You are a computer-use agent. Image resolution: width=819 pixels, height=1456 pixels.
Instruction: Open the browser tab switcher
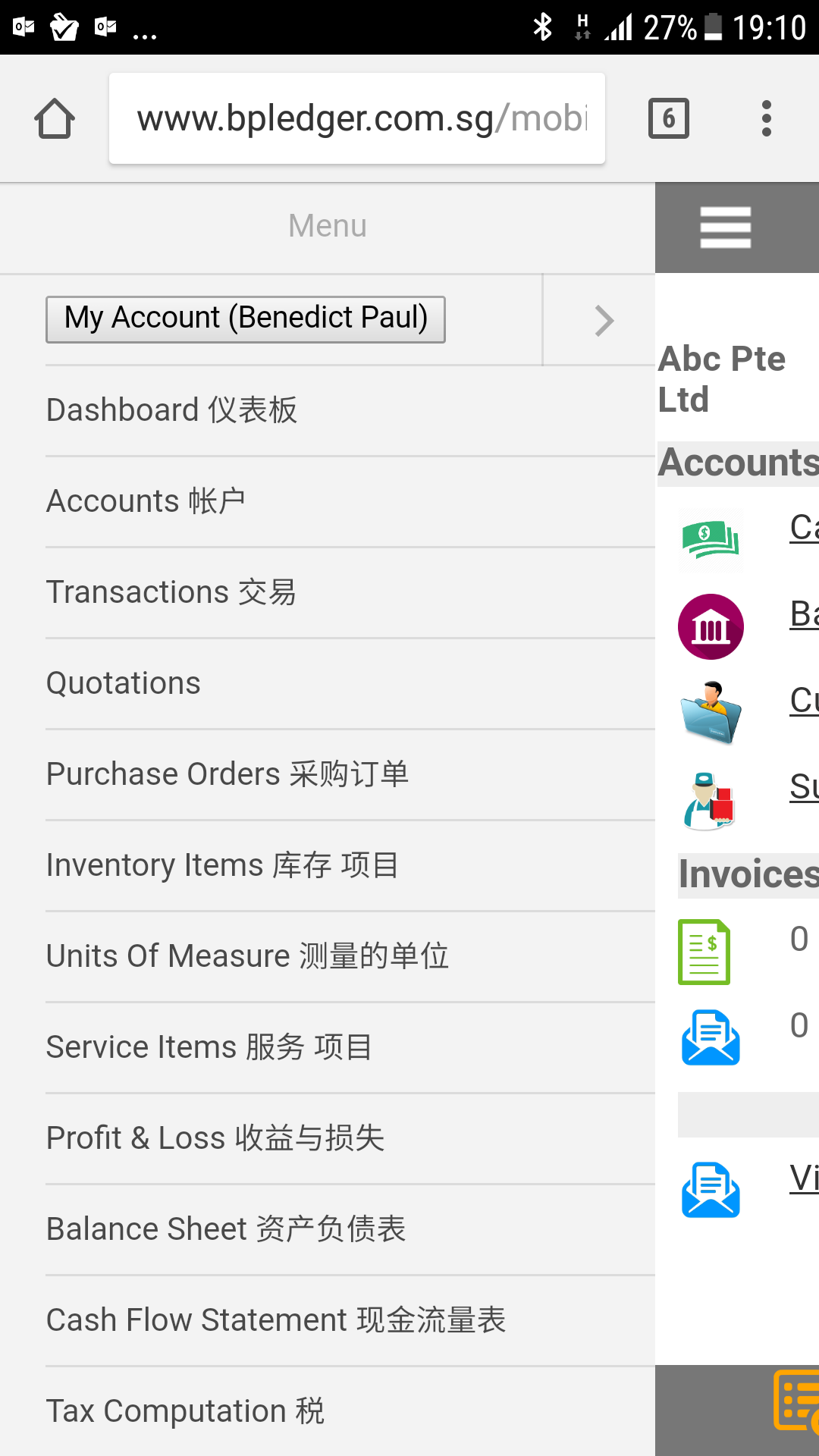[669, 118]
